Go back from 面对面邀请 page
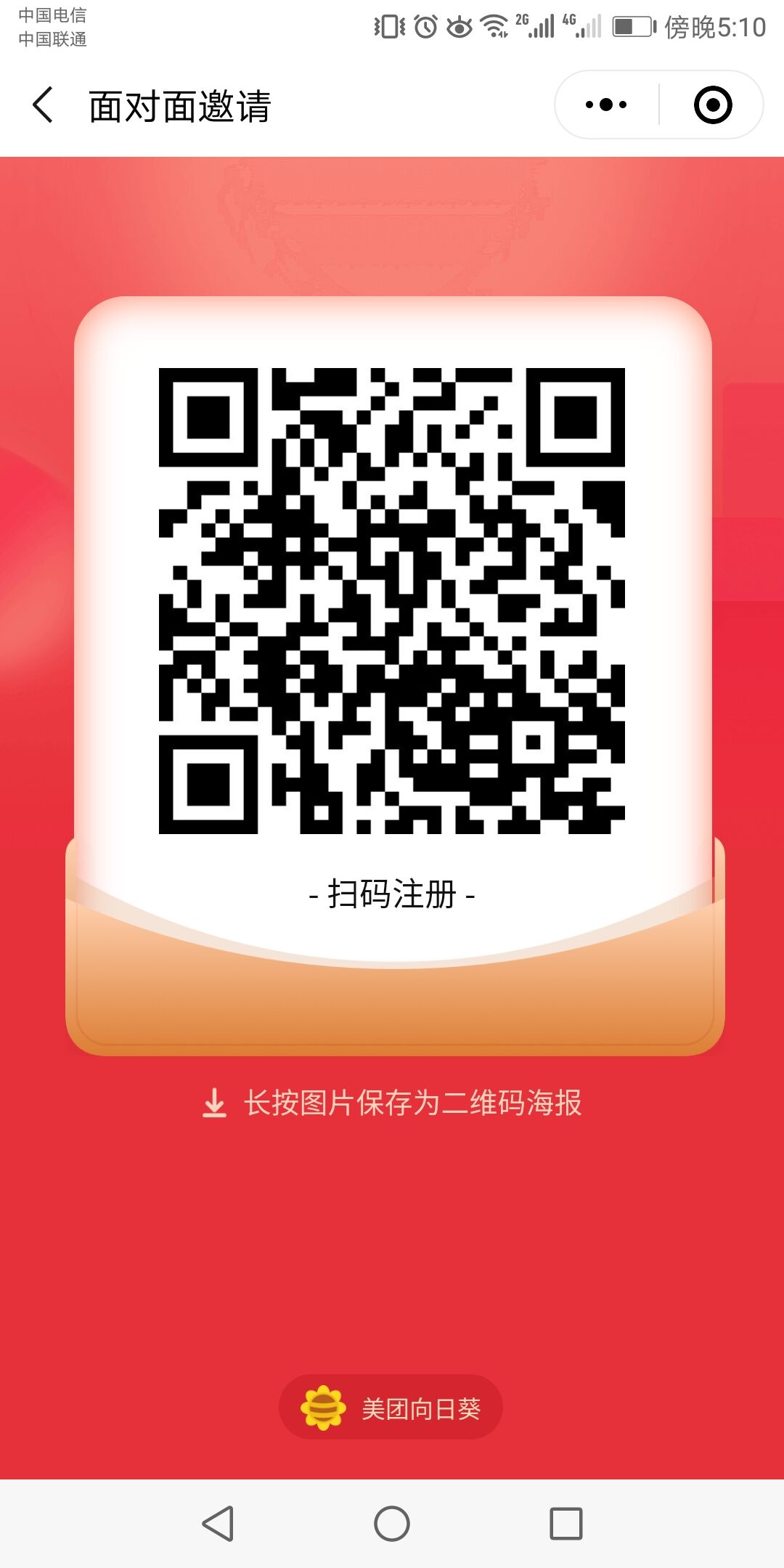 pyautogui.click(x=44, y=105)
